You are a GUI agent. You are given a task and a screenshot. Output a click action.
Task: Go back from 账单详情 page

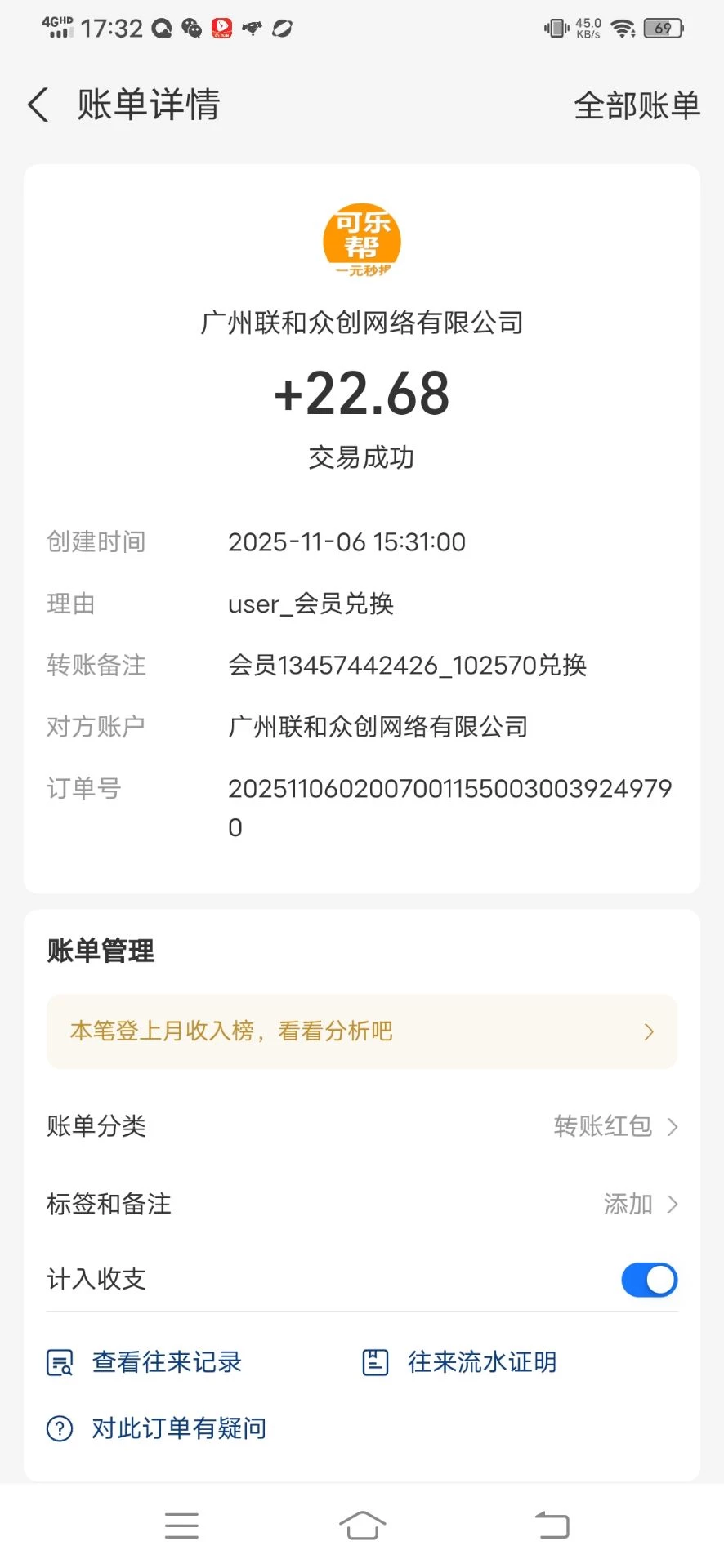tap(38, 105)
